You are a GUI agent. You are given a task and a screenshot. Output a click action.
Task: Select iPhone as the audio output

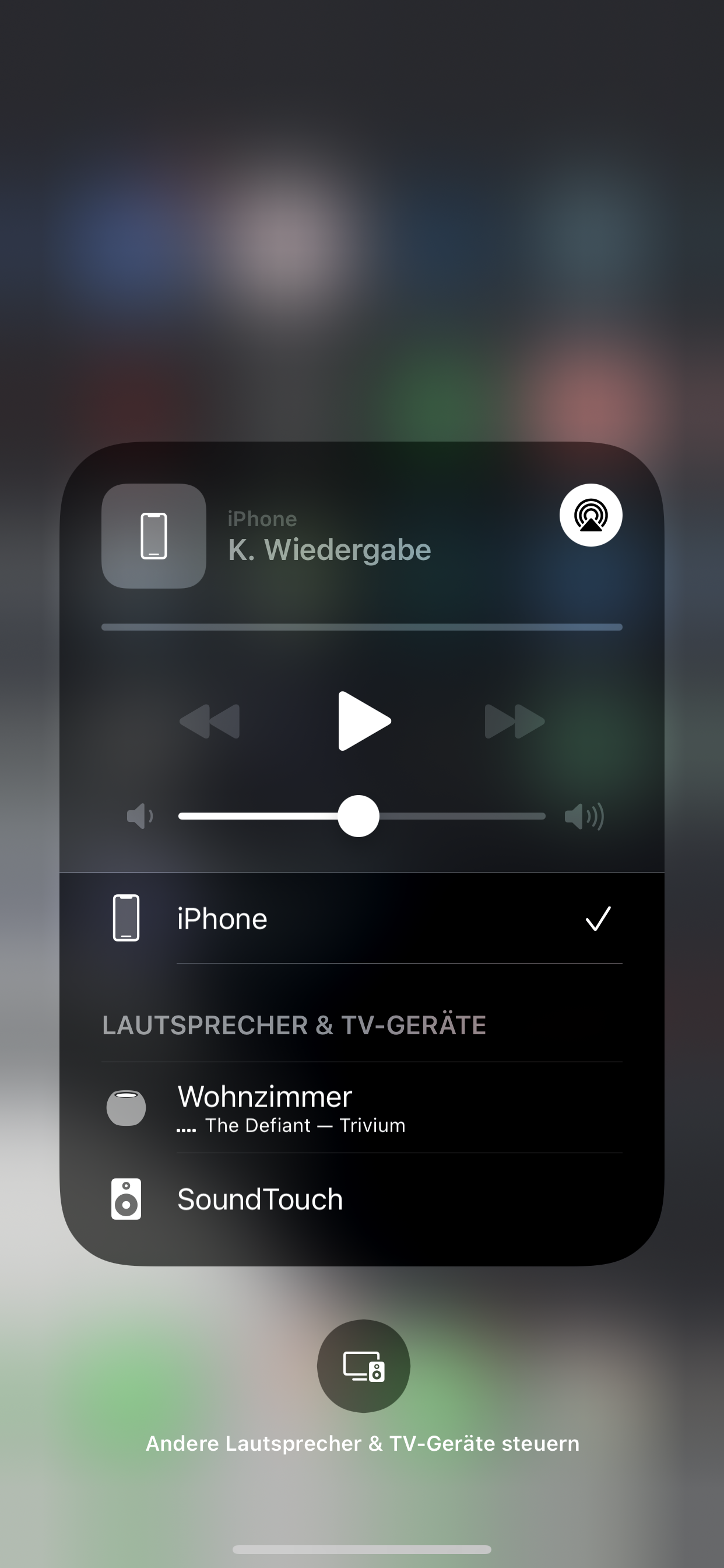click(361, 919)
